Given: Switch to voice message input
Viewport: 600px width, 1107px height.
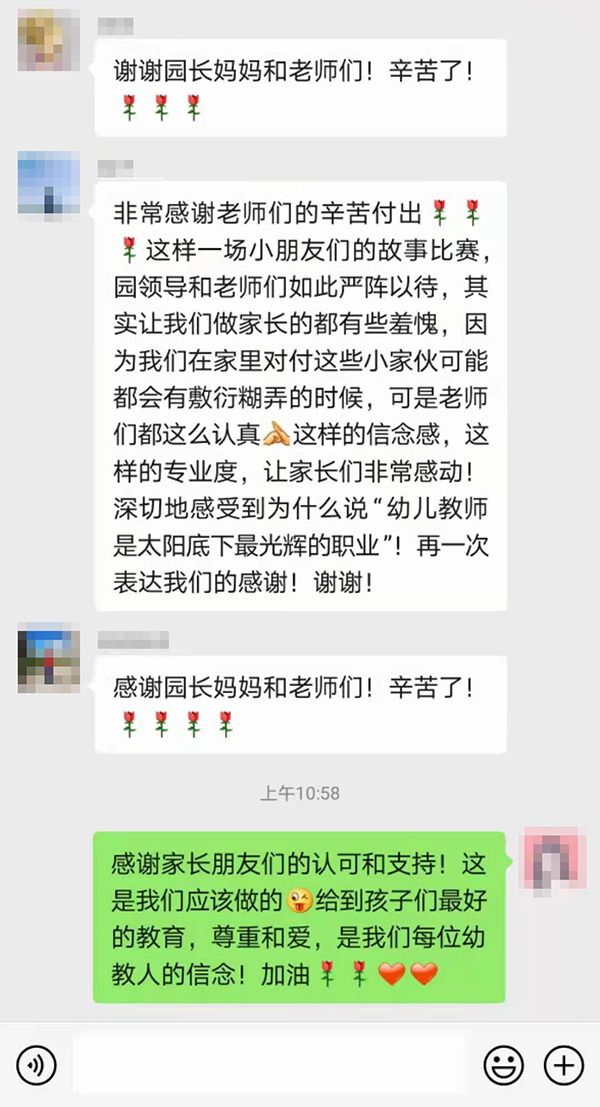Looking at the screenshot, I should pyautogui.click(x=37, y=1065).
